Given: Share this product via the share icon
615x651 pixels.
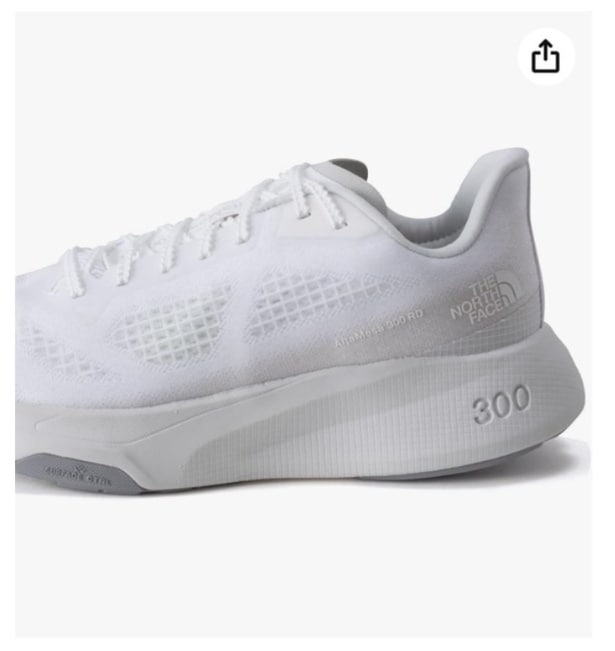Looking at the screenshot, I should (x=545, y=57).
